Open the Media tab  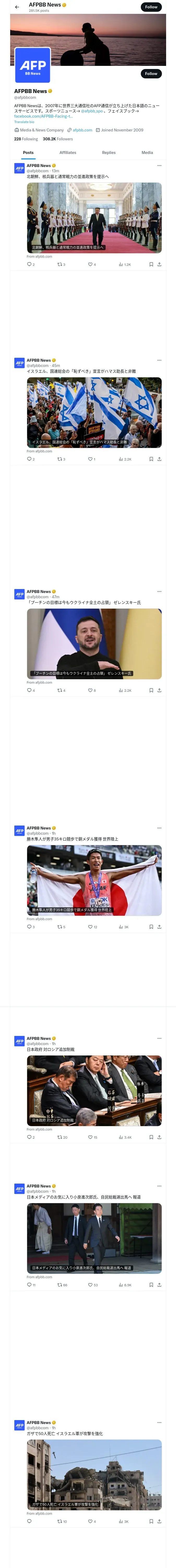pos(147,153)
